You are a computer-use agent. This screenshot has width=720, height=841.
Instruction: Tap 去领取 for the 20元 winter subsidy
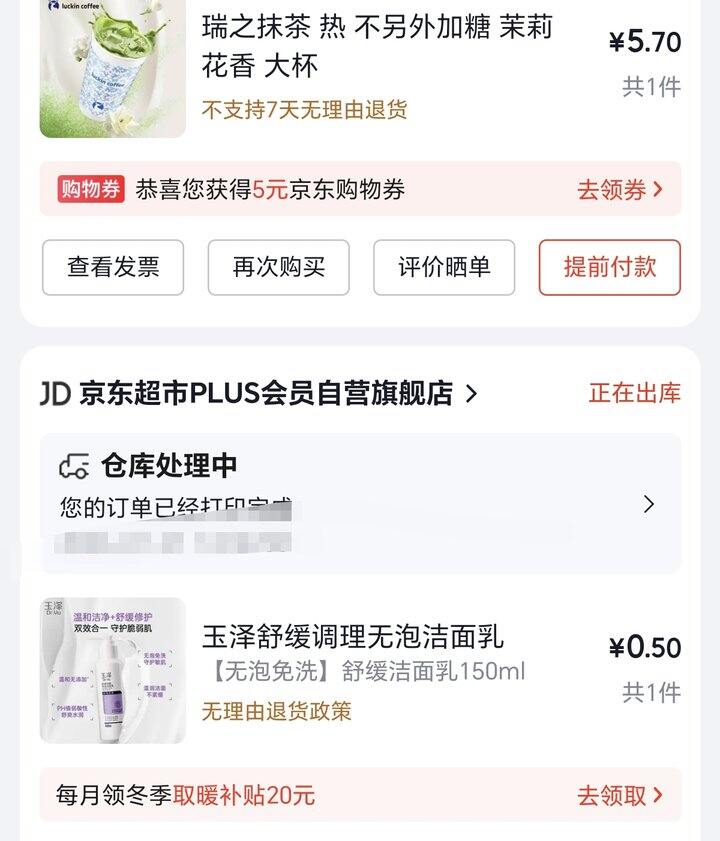click(619, 795)
